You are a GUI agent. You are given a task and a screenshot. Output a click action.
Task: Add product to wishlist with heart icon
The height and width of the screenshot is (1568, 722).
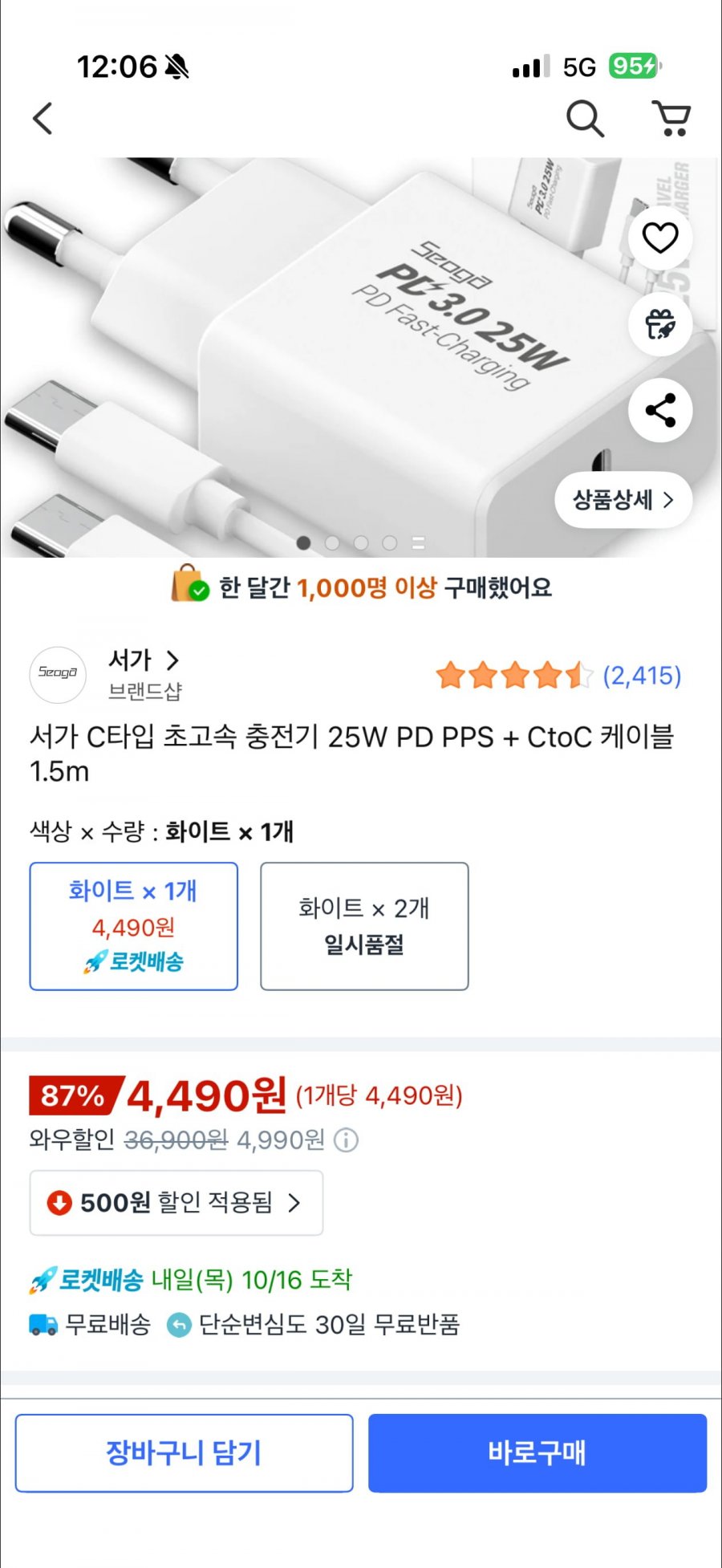click(x=660, y=238)
